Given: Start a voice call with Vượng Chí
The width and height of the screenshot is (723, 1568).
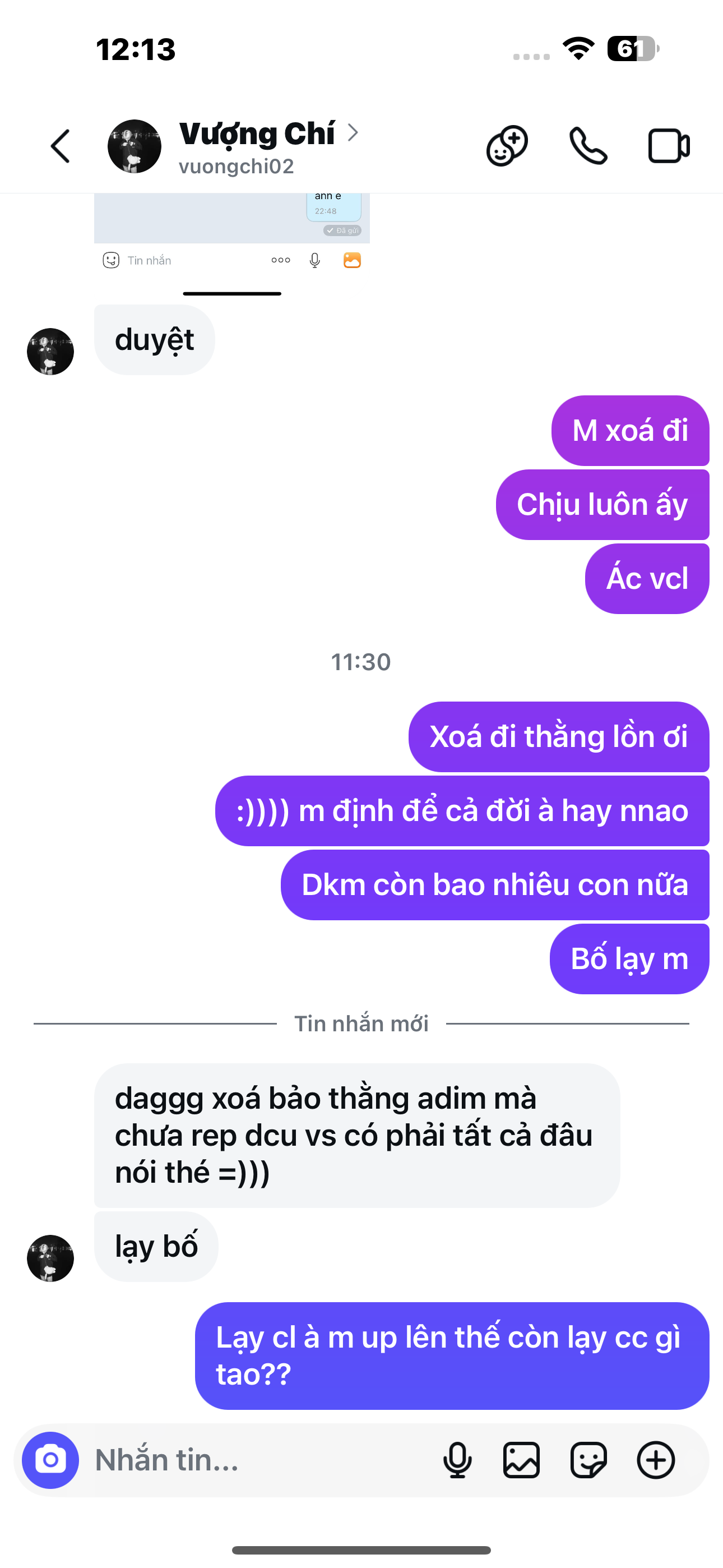Looking at the screenshot, I should (588, 146).
